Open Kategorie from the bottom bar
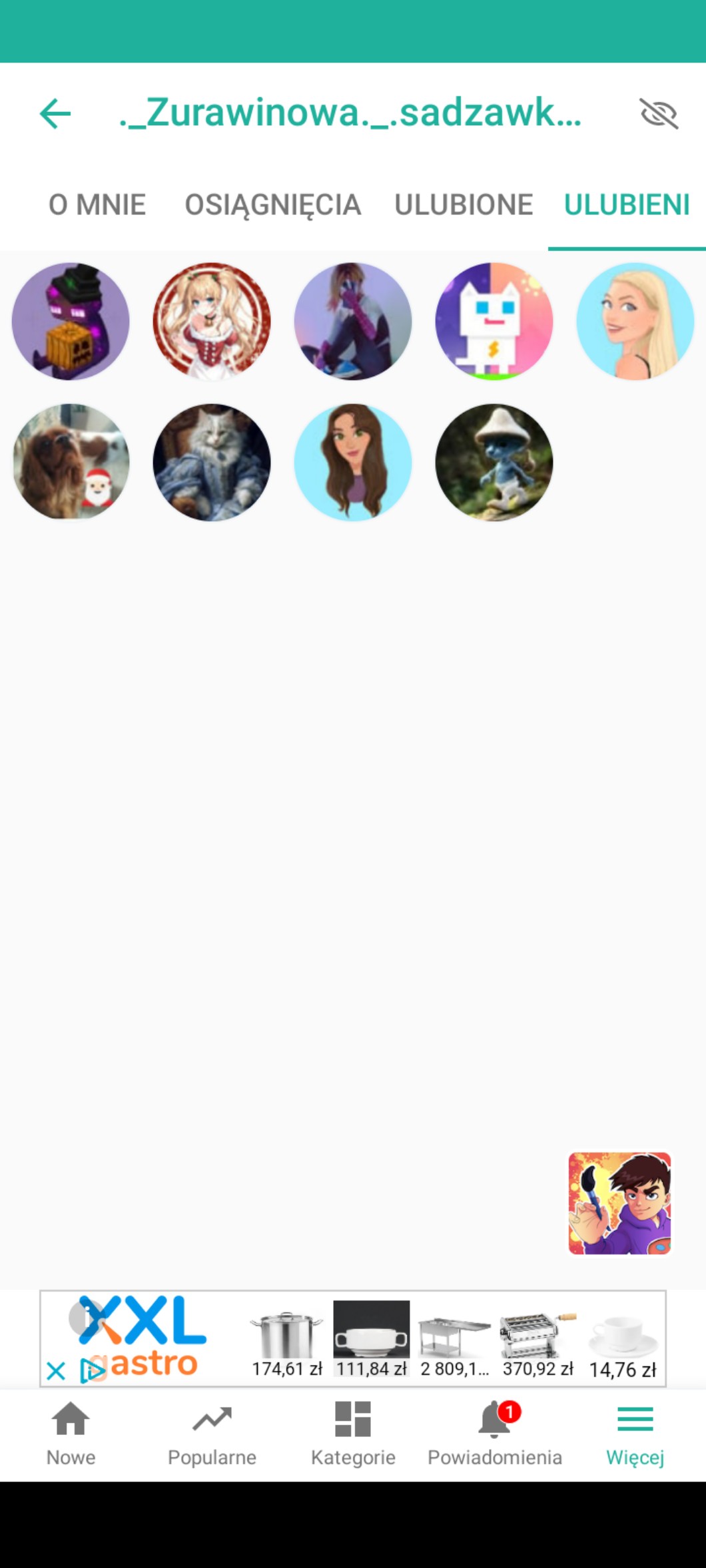Viewport: 706px width, 1568px height. 353,1434
